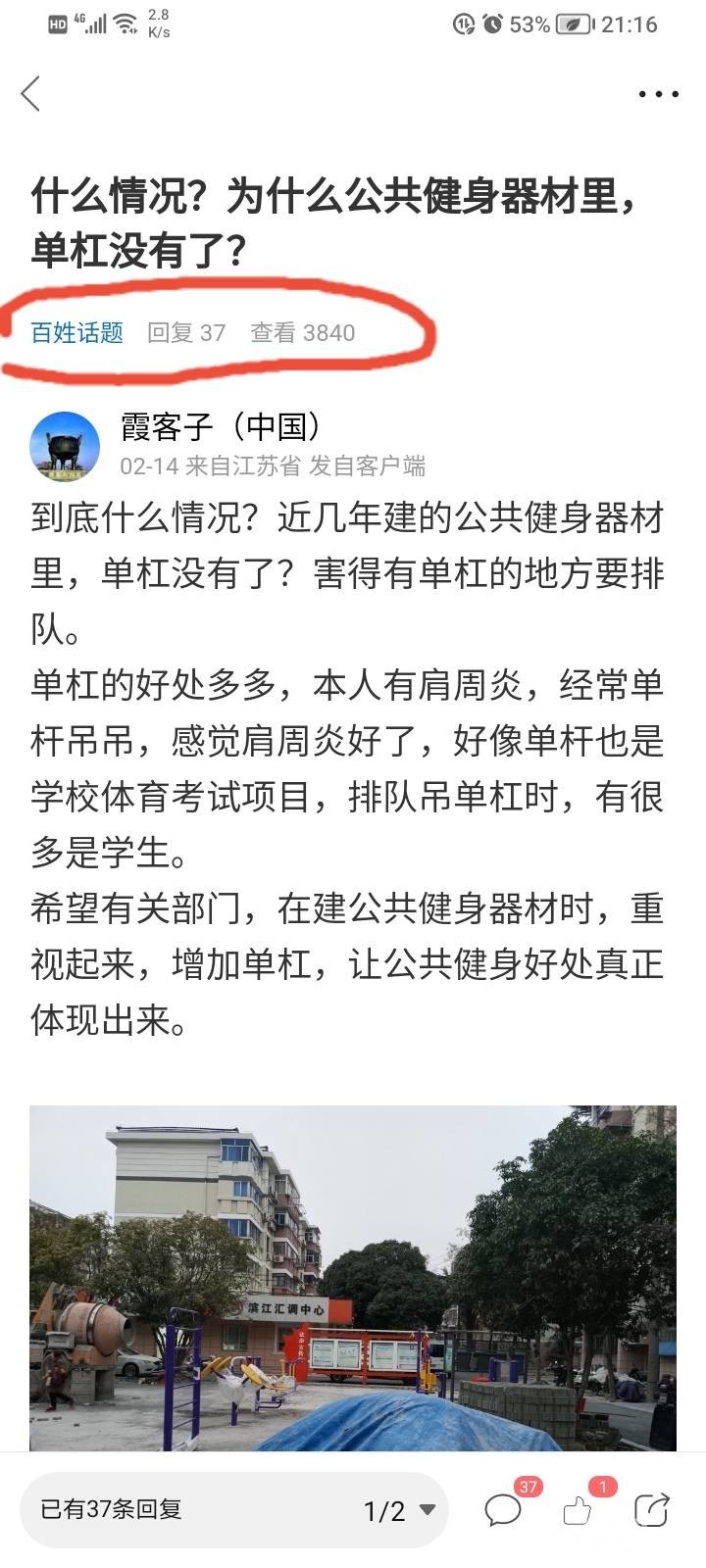Expand the 1/2 page selector
The width and height of the screenshot is (706, 1568).
pyautogui.click(x=399, y=1510)
